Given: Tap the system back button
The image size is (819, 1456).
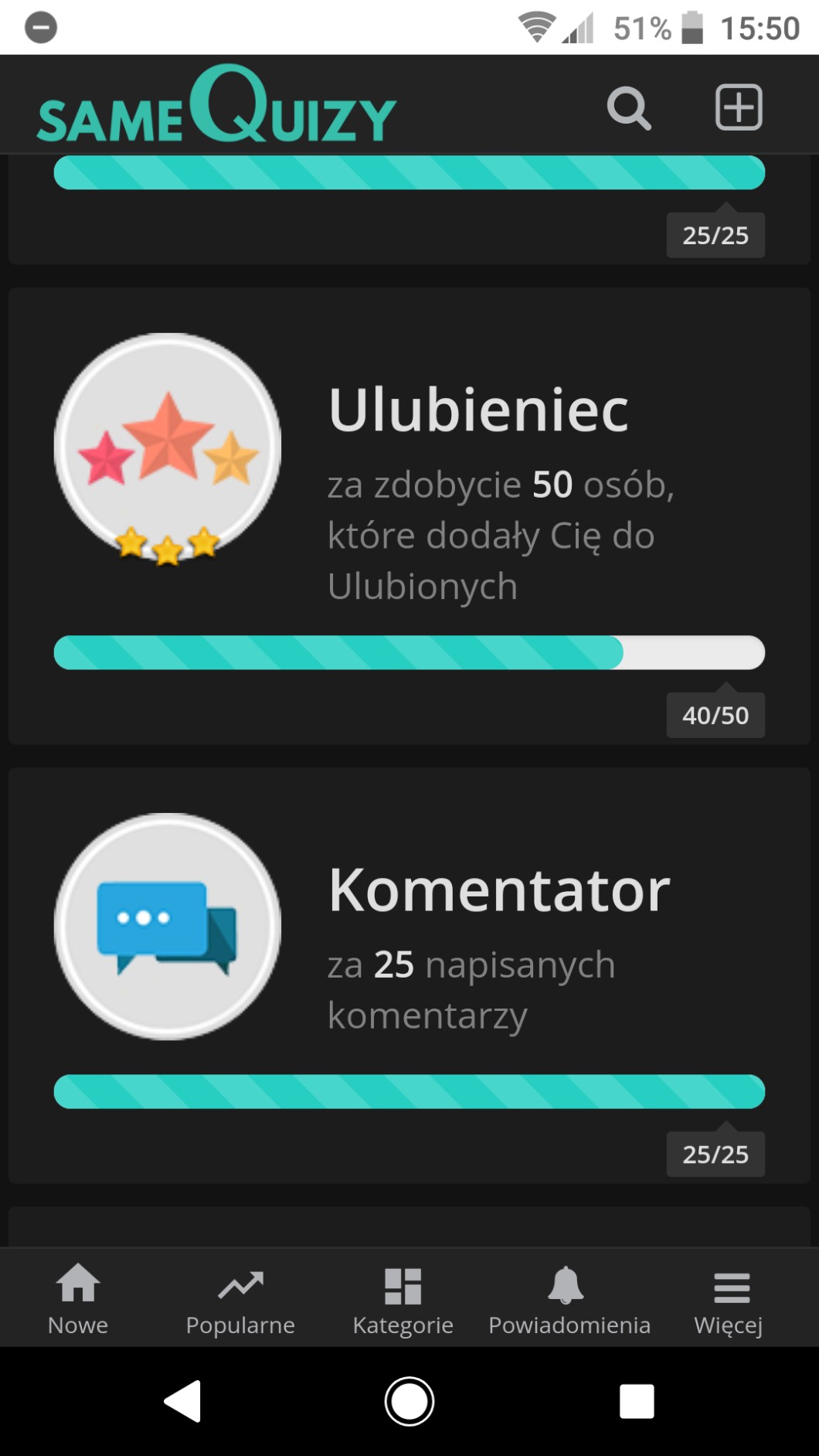Looking at the screenshot, I should pos(184,1400).
